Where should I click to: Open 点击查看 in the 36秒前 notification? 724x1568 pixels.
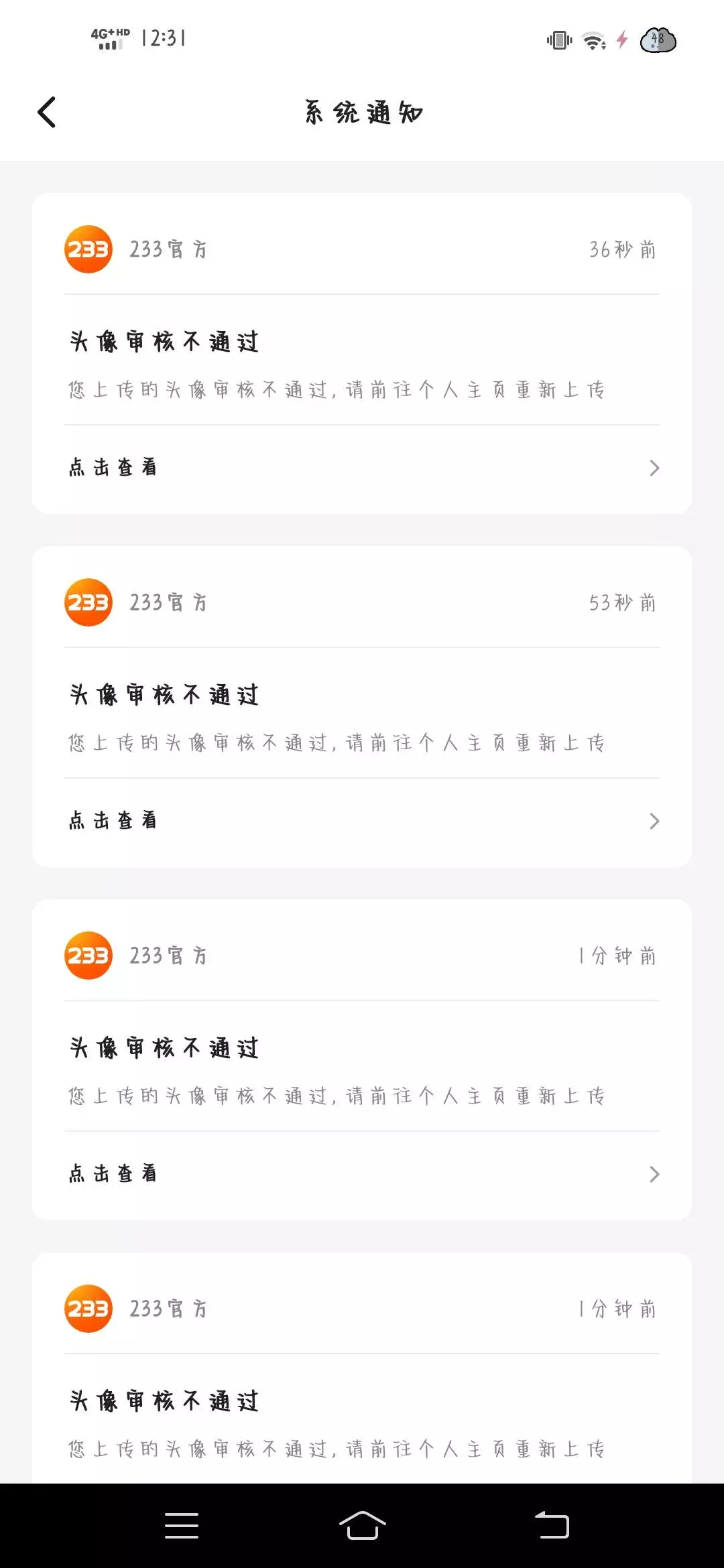pyautogui.click(x=362, y=468)
